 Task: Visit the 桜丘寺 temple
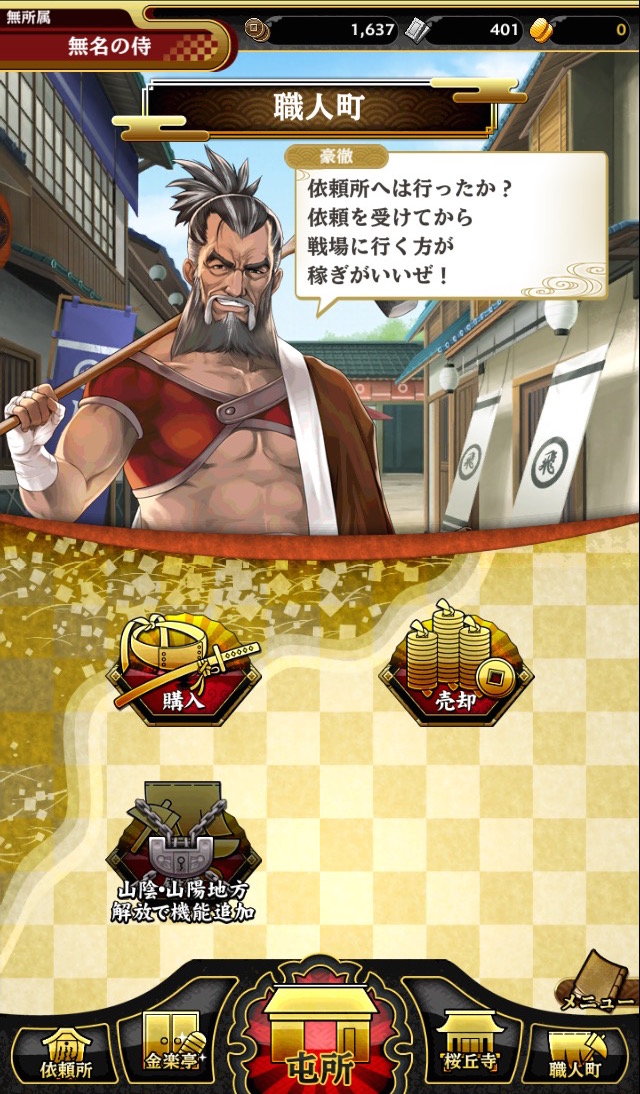(x=467, y=1045)
